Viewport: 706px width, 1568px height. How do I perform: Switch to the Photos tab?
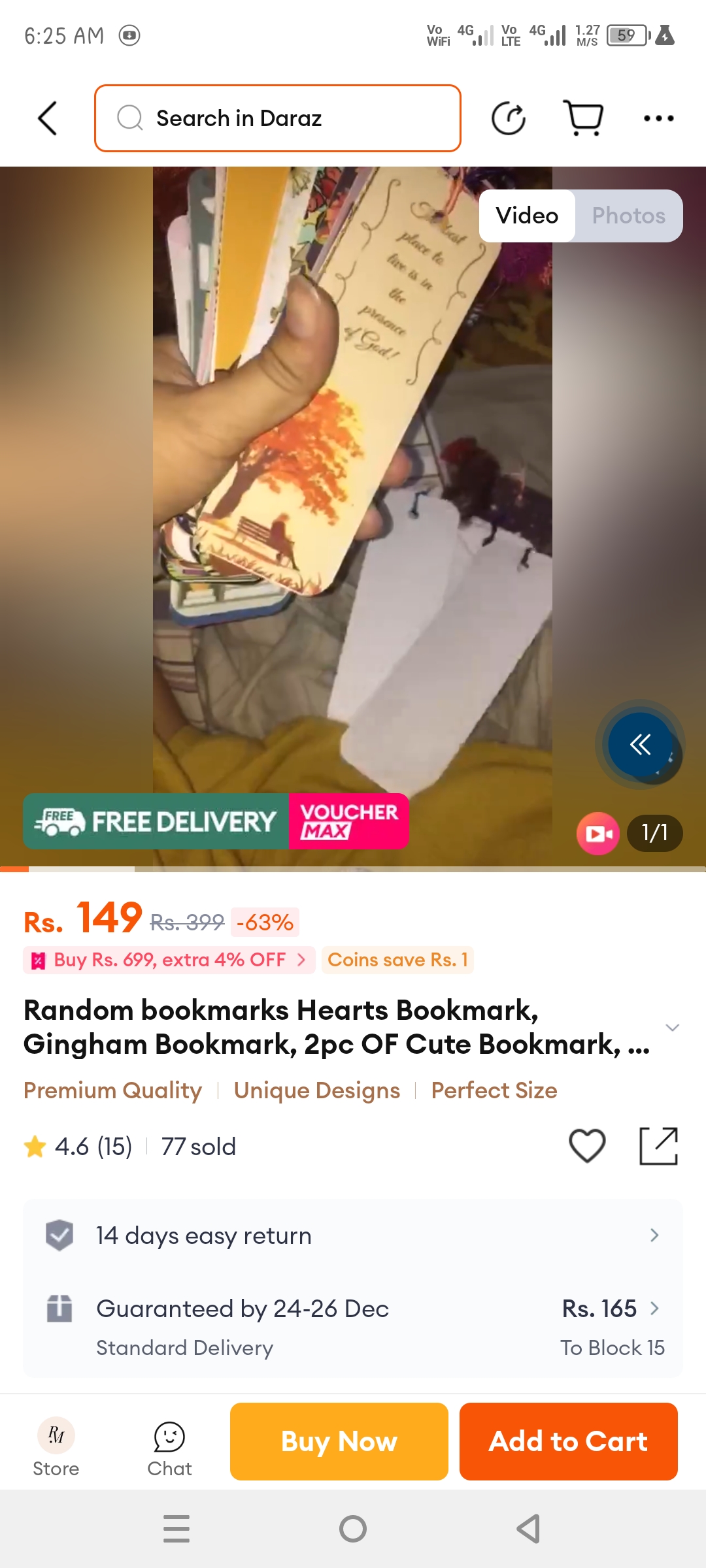coord(628,216)
